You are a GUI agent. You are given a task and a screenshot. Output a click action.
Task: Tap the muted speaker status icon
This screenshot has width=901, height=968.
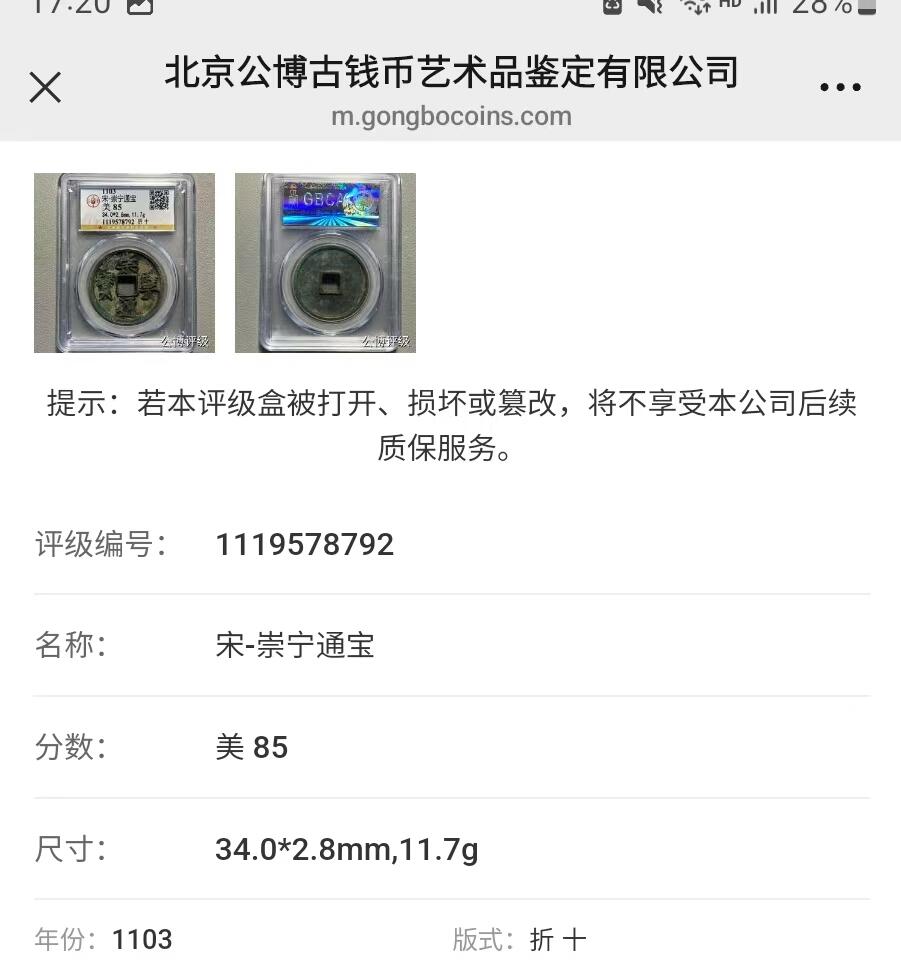[648, 8]
